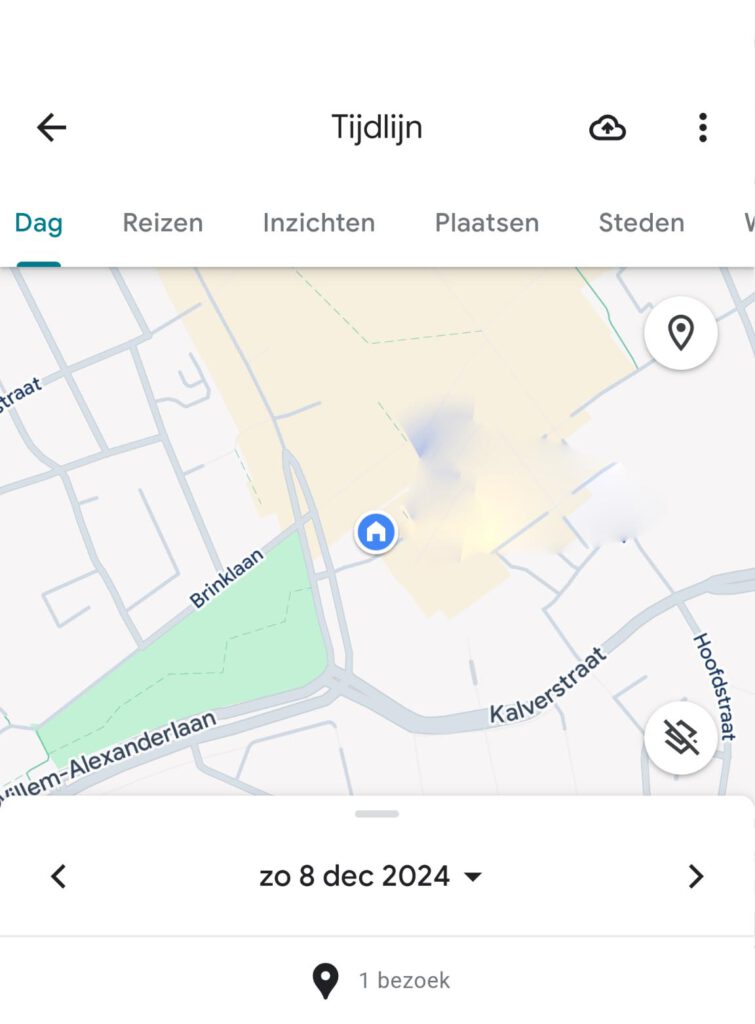Switch to the Reizen tab

[x=162, y=223]
